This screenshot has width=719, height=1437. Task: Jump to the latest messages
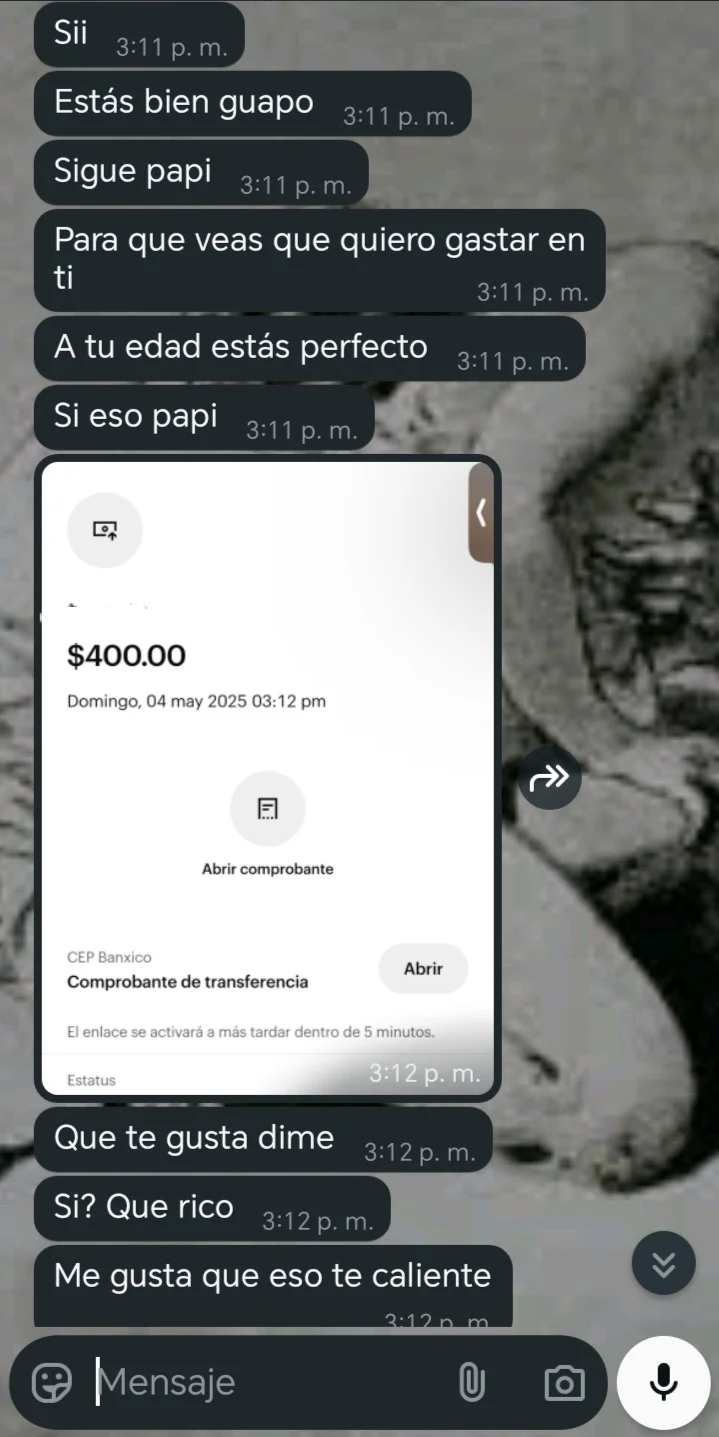tap(663, 1265)
